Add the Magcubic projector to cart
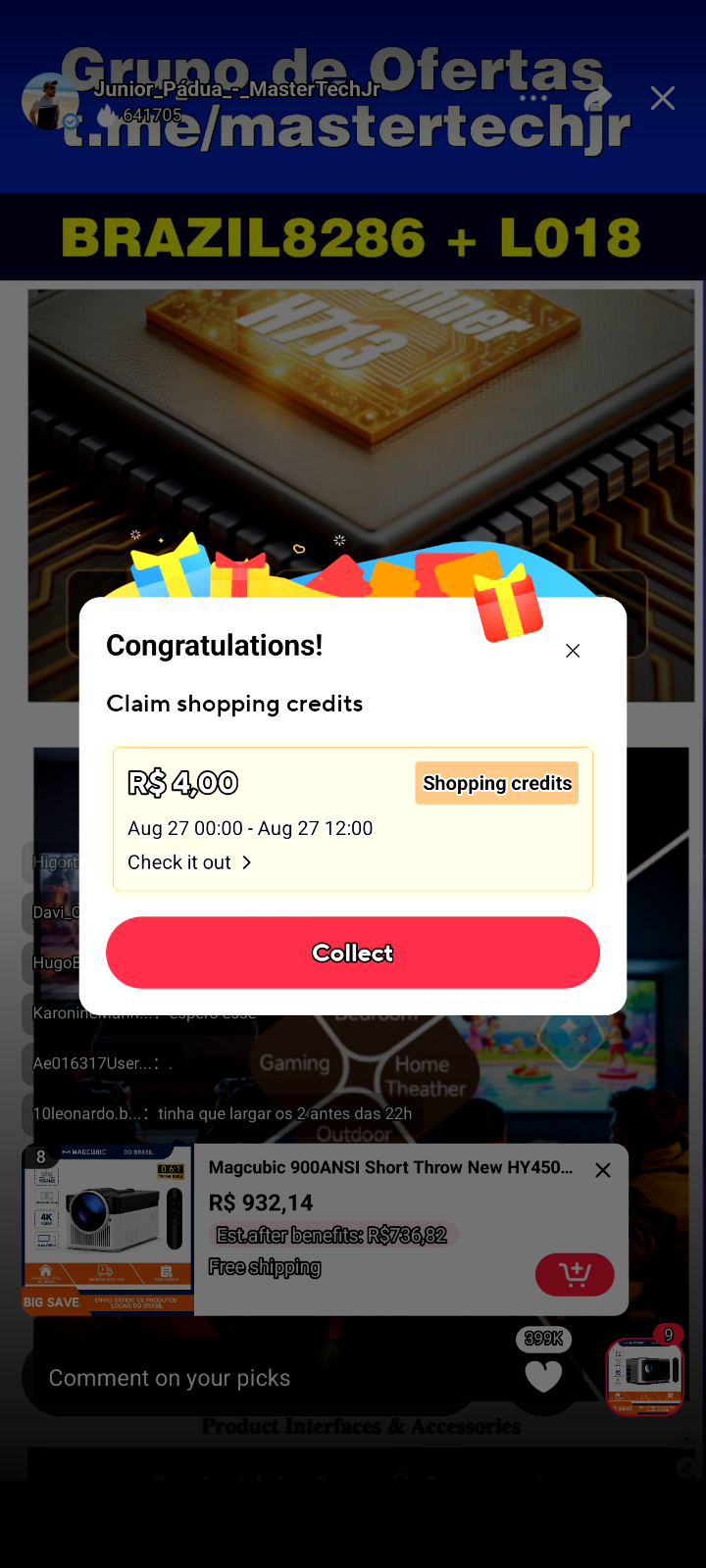The image size is (706, 1568). point(575,1274)
